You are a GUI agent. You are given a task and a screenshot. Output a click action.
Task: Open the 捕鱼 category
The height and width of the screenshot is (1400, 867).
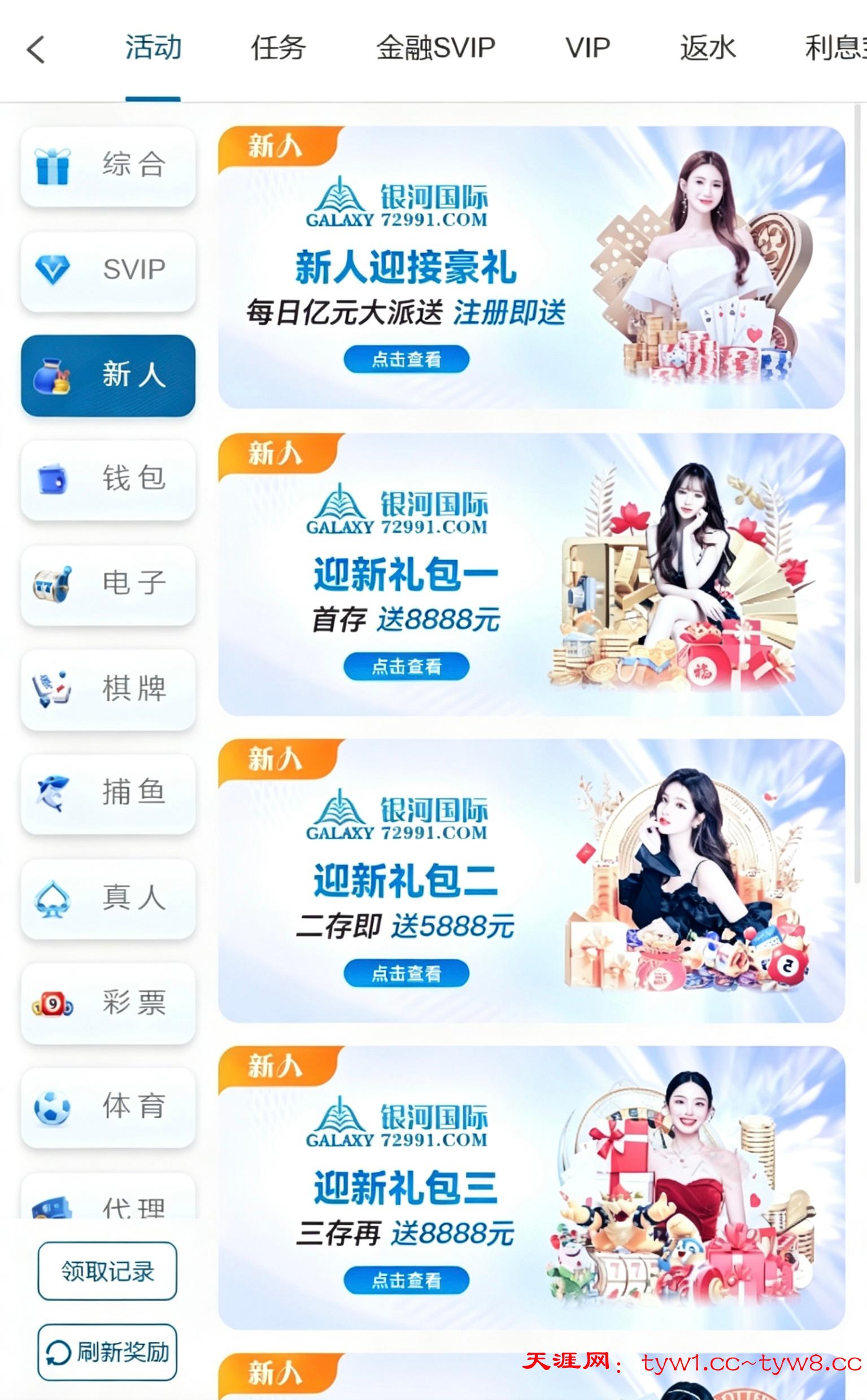pos(108,793)
